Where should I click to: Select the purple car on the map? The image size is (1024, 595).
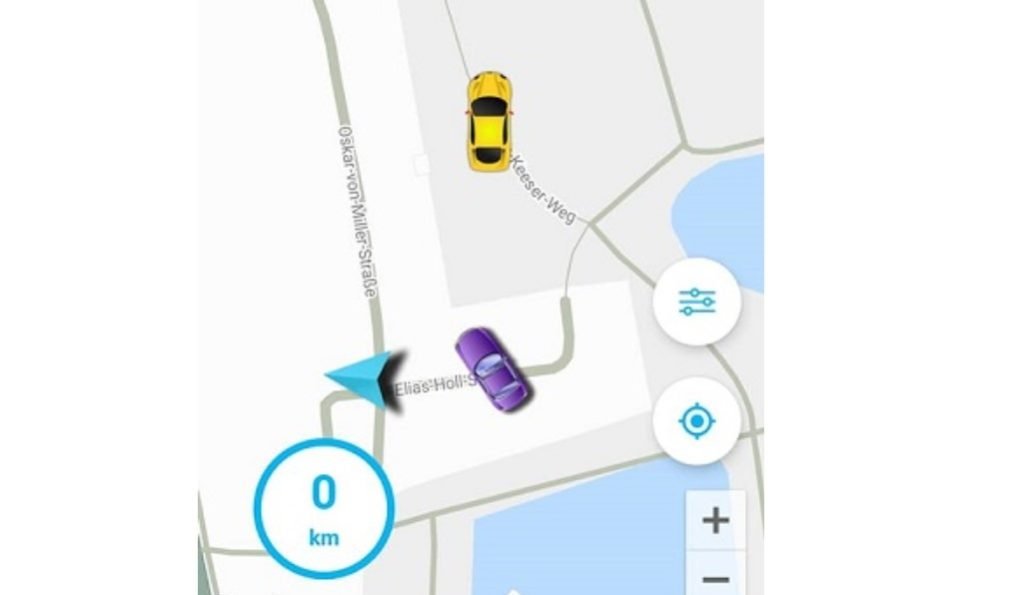pos(490,368)
